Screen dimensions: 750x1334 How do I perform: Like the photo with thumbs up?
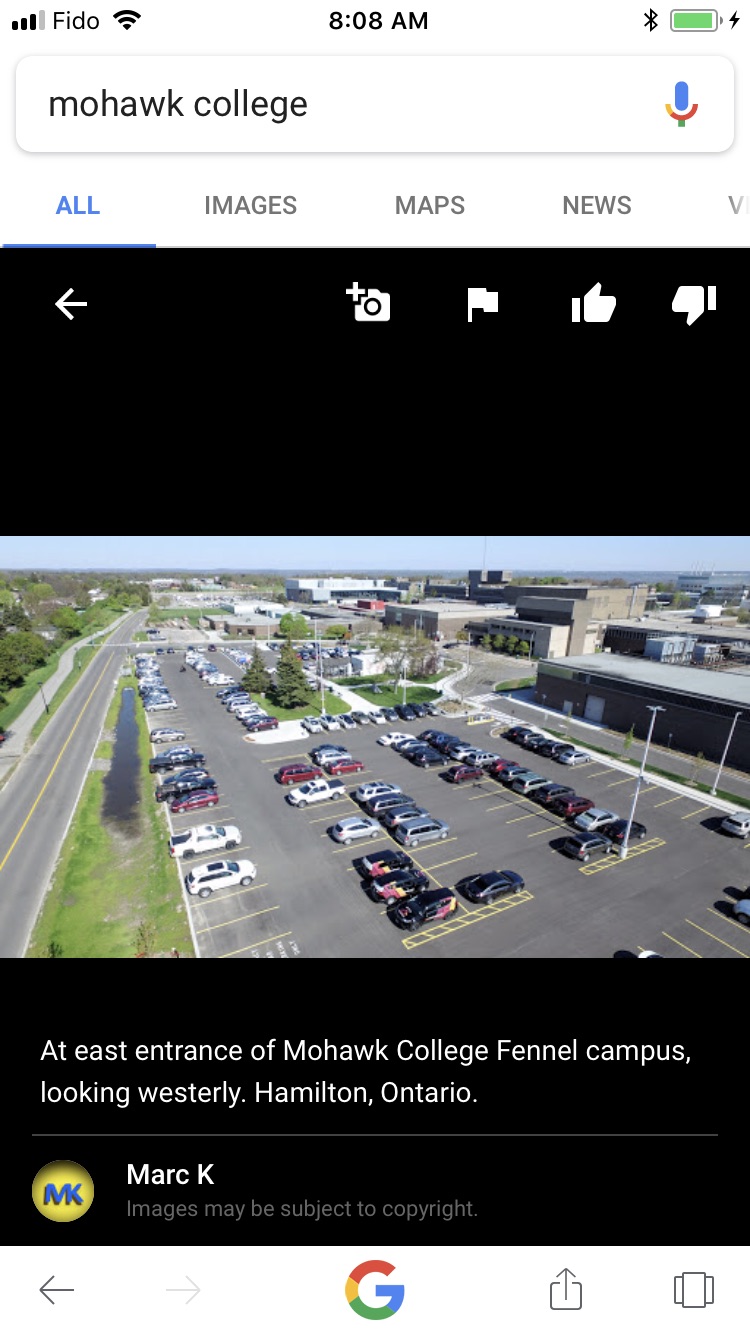593,303
